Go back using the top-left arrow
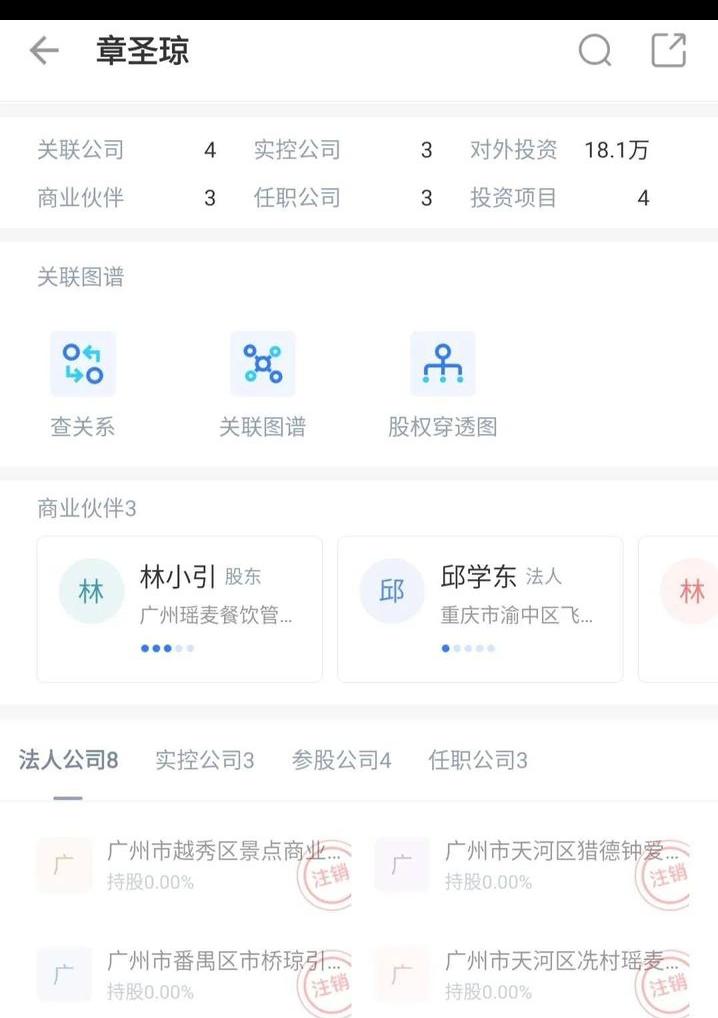Screen dimensions: 718x1018 (x=44, y=51)
